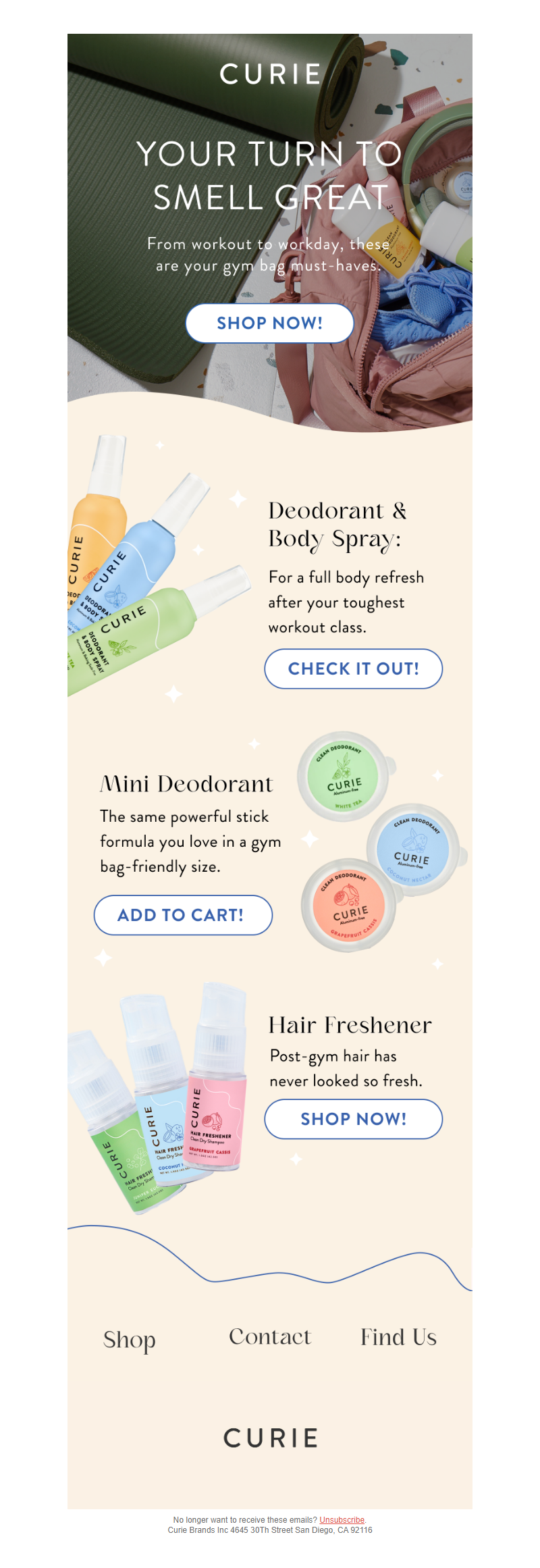This screenshot has width=540, height=1568.
Task: Tap the Shop Now button in the hero banner
Action: (x=269, y=323)
